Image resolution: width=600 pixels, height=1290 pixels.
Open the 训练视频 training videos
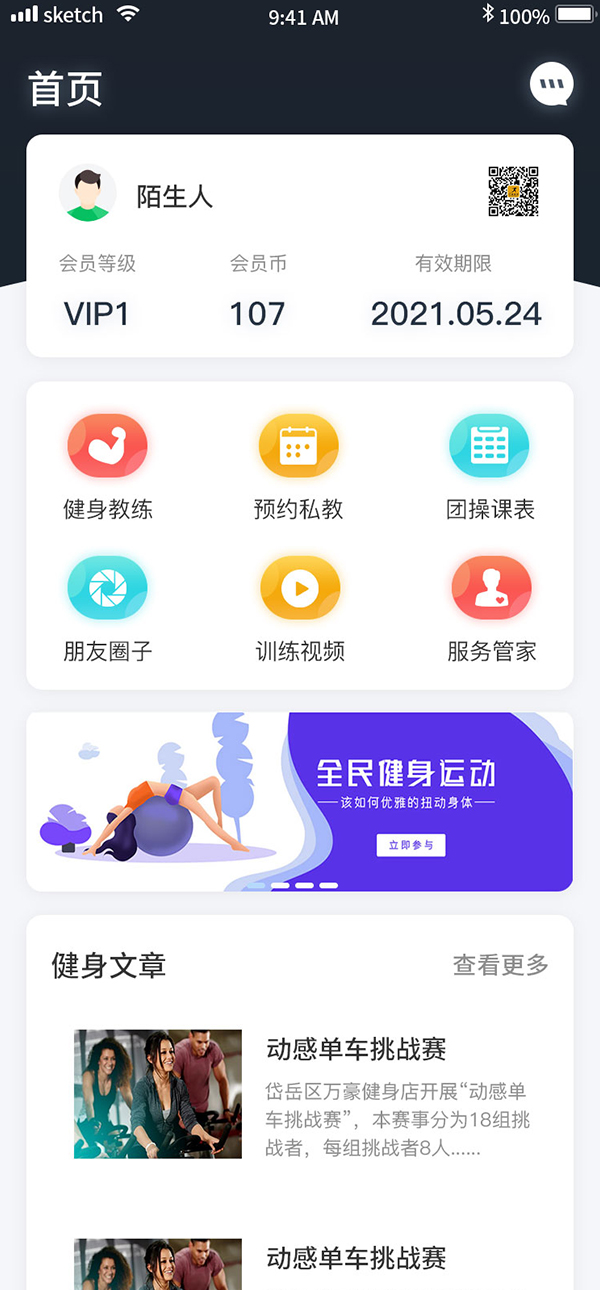coord(299,588)
